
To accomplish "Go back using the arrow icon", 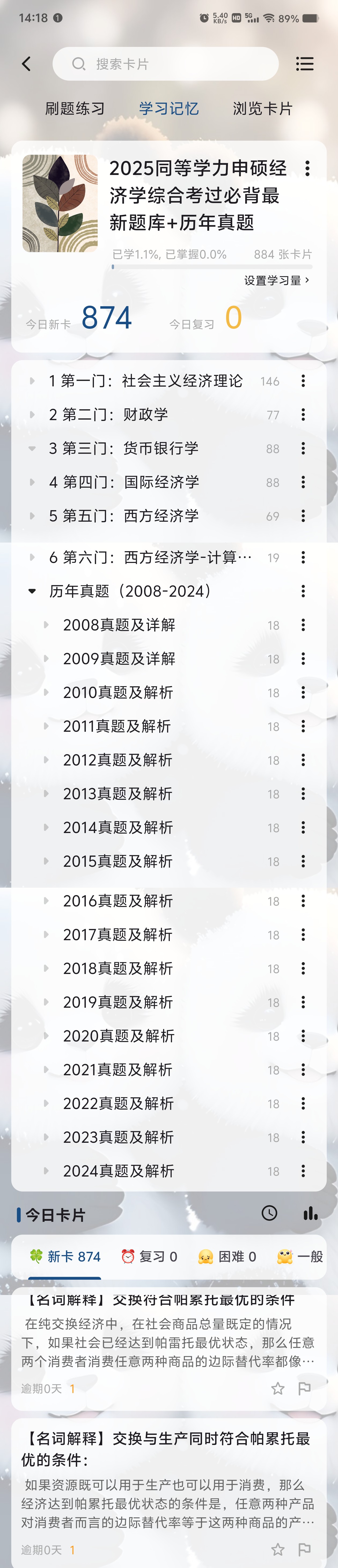I will tap(26, 64).
